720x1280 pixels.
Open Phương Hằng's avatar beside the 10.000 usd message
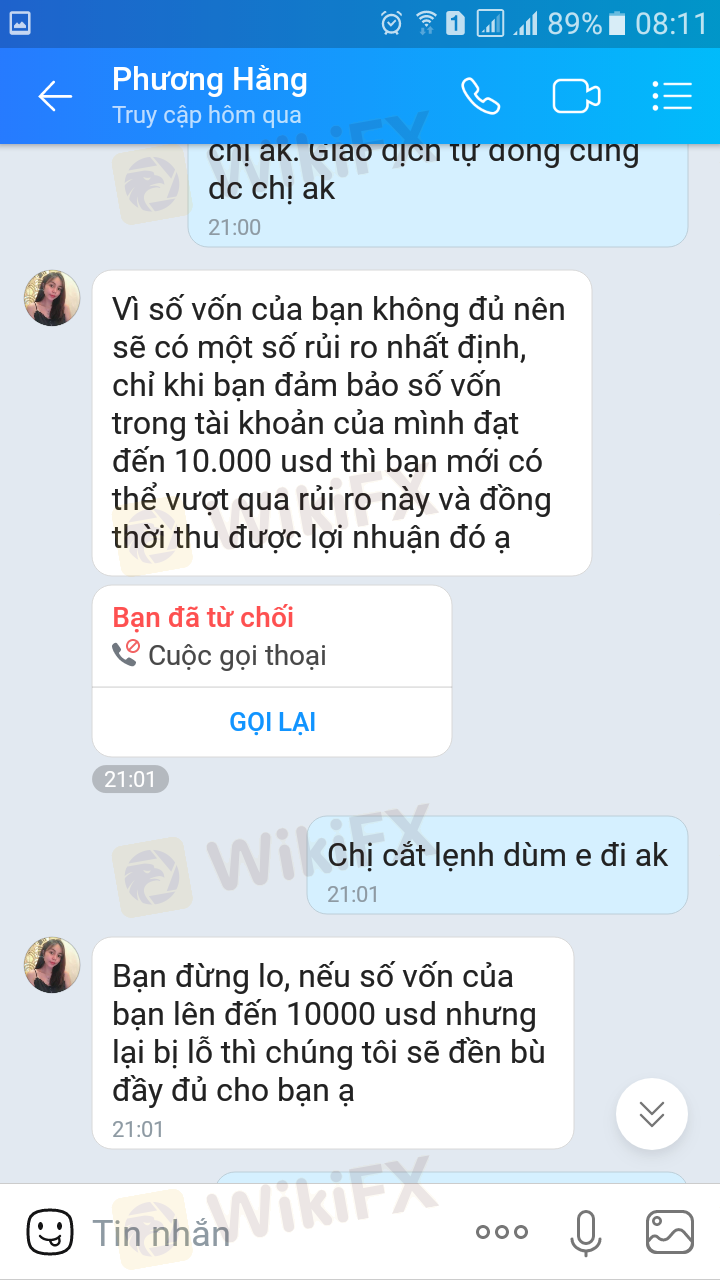tap(52, 298)
